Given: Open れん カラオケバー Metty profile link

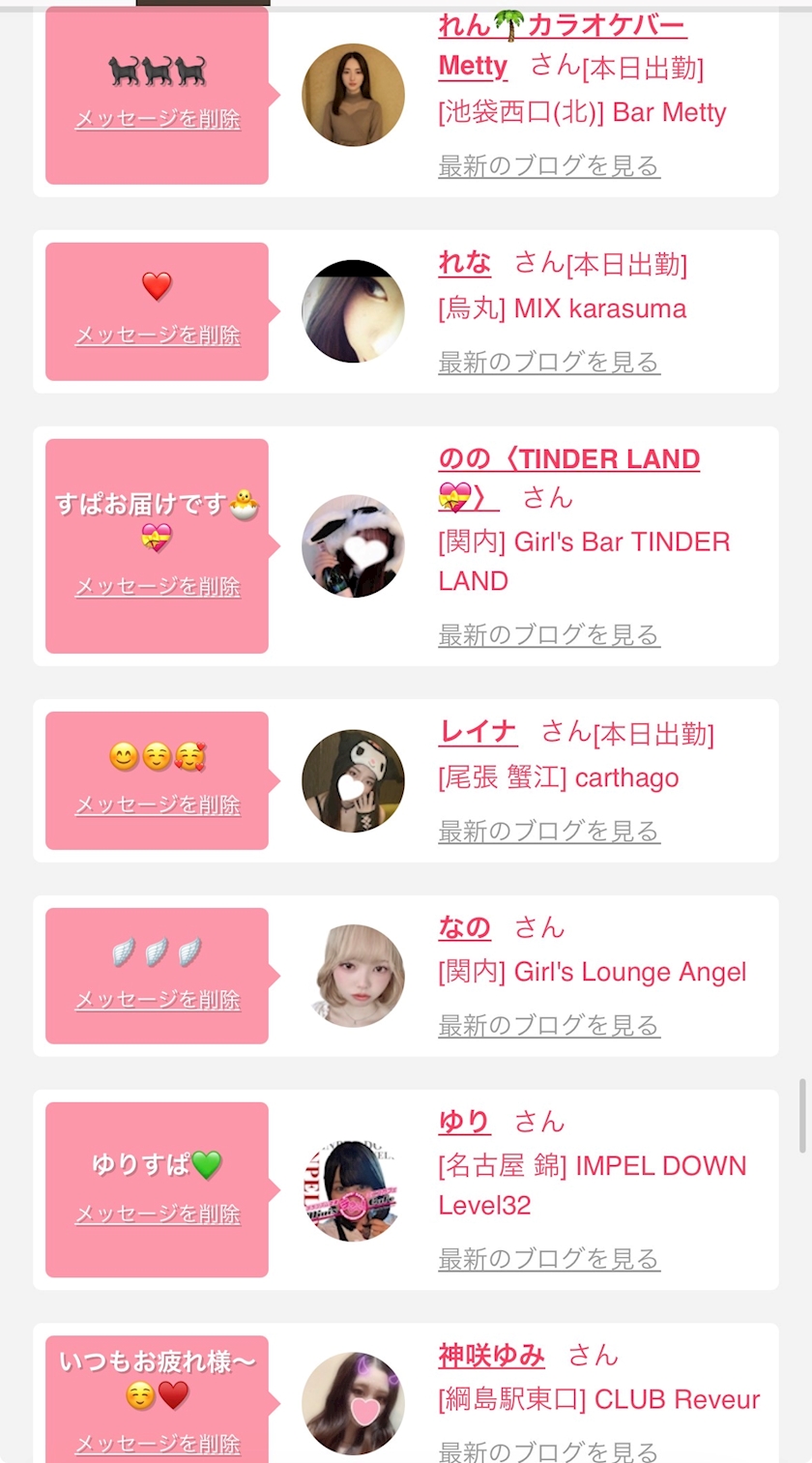Looking at the screenshot, I should (561, 25).
